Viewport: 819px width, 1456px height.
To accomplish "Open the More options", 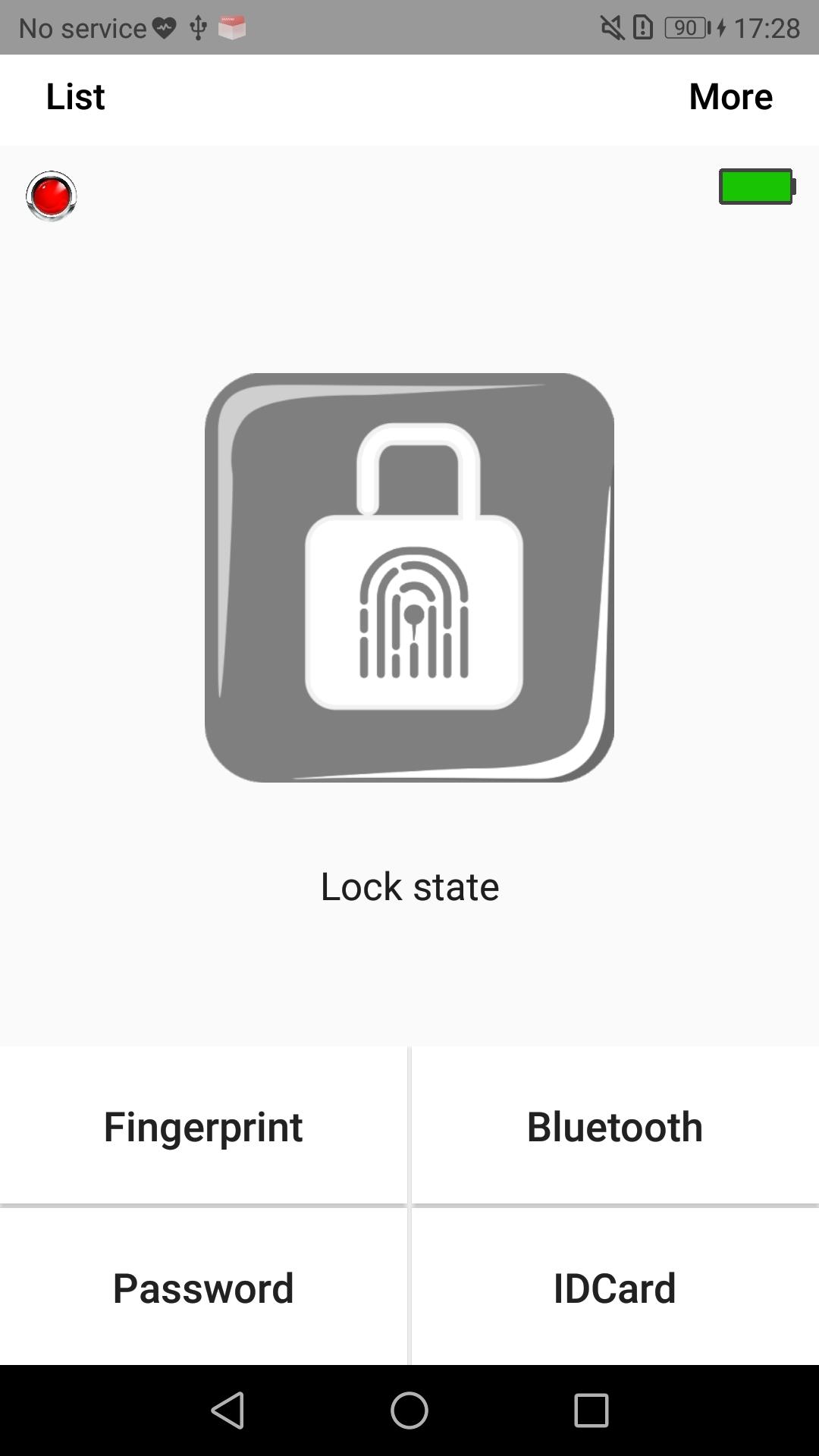I will [730, 97].
